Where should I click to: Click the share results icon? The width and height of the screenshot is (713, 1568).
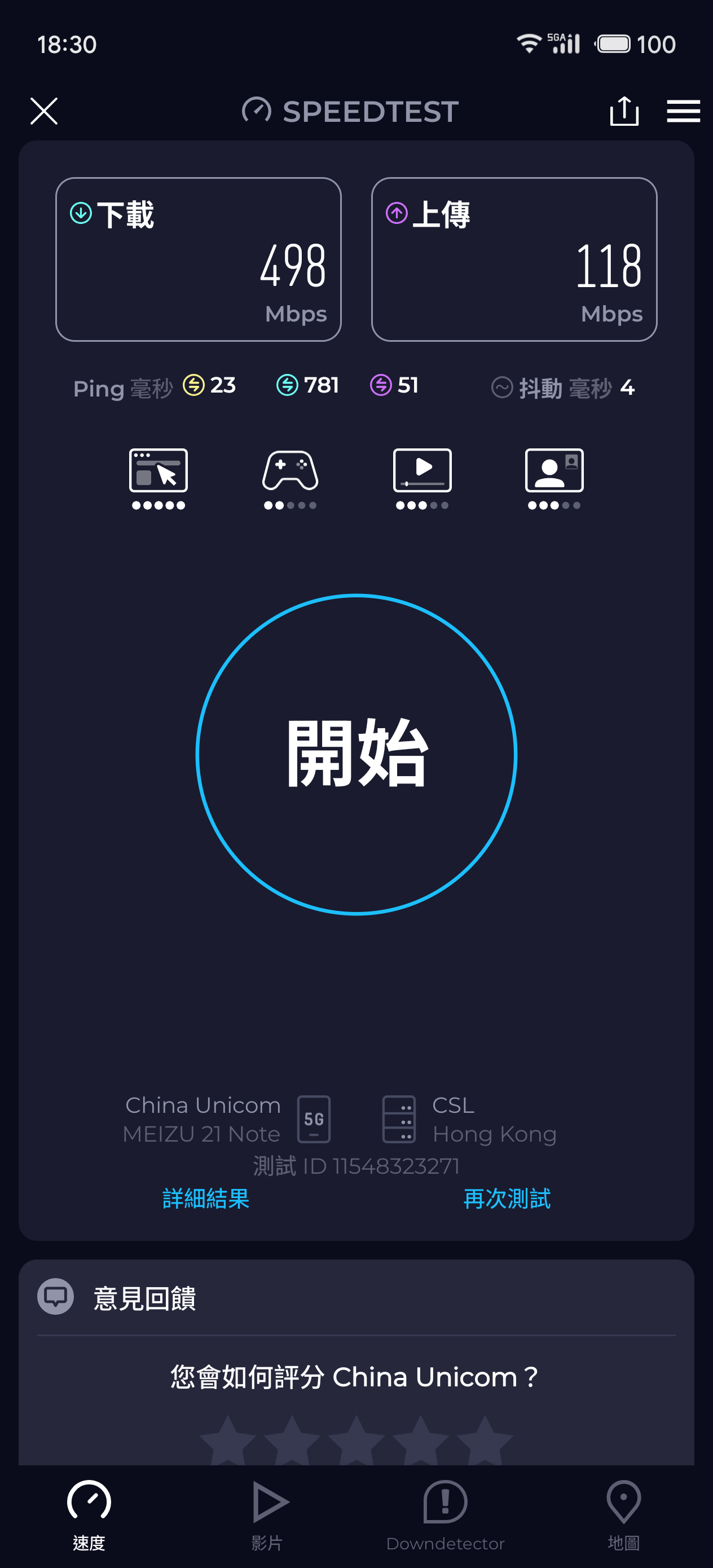pos(624,111)
